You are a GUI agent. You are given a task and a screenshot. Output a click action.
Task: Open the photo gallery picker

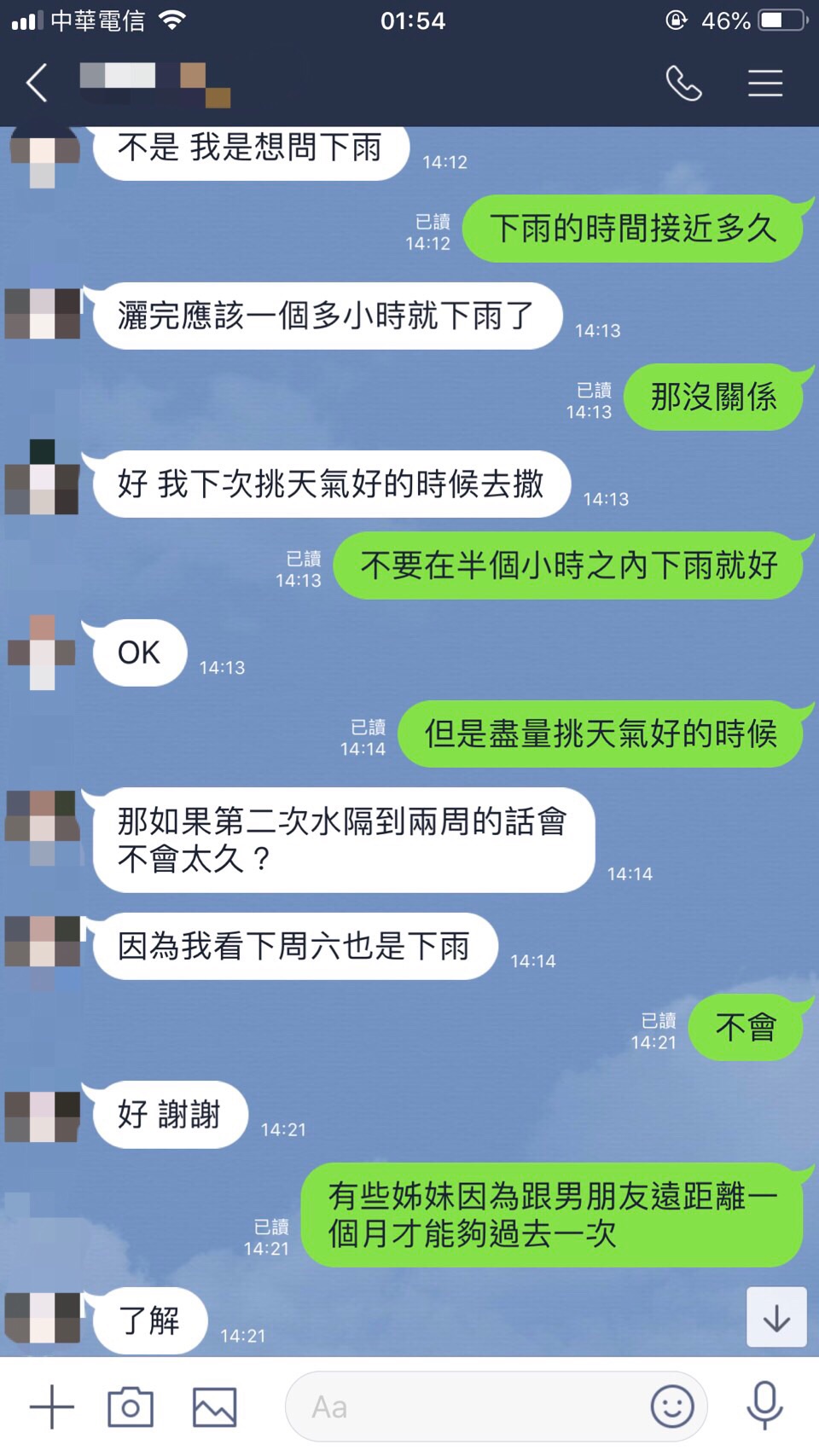(x=214, y=1407)
